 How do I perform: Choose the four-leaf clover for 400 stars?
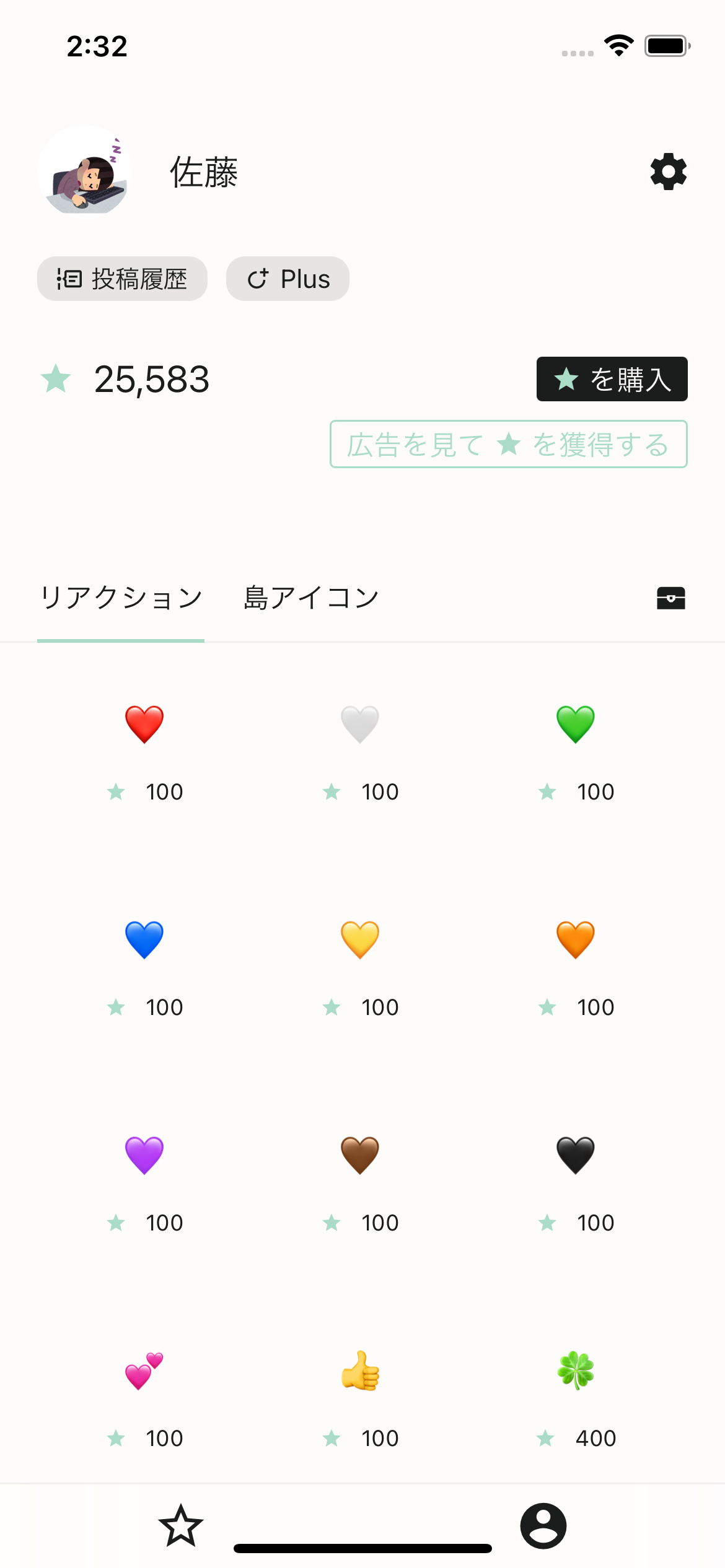576,1370
